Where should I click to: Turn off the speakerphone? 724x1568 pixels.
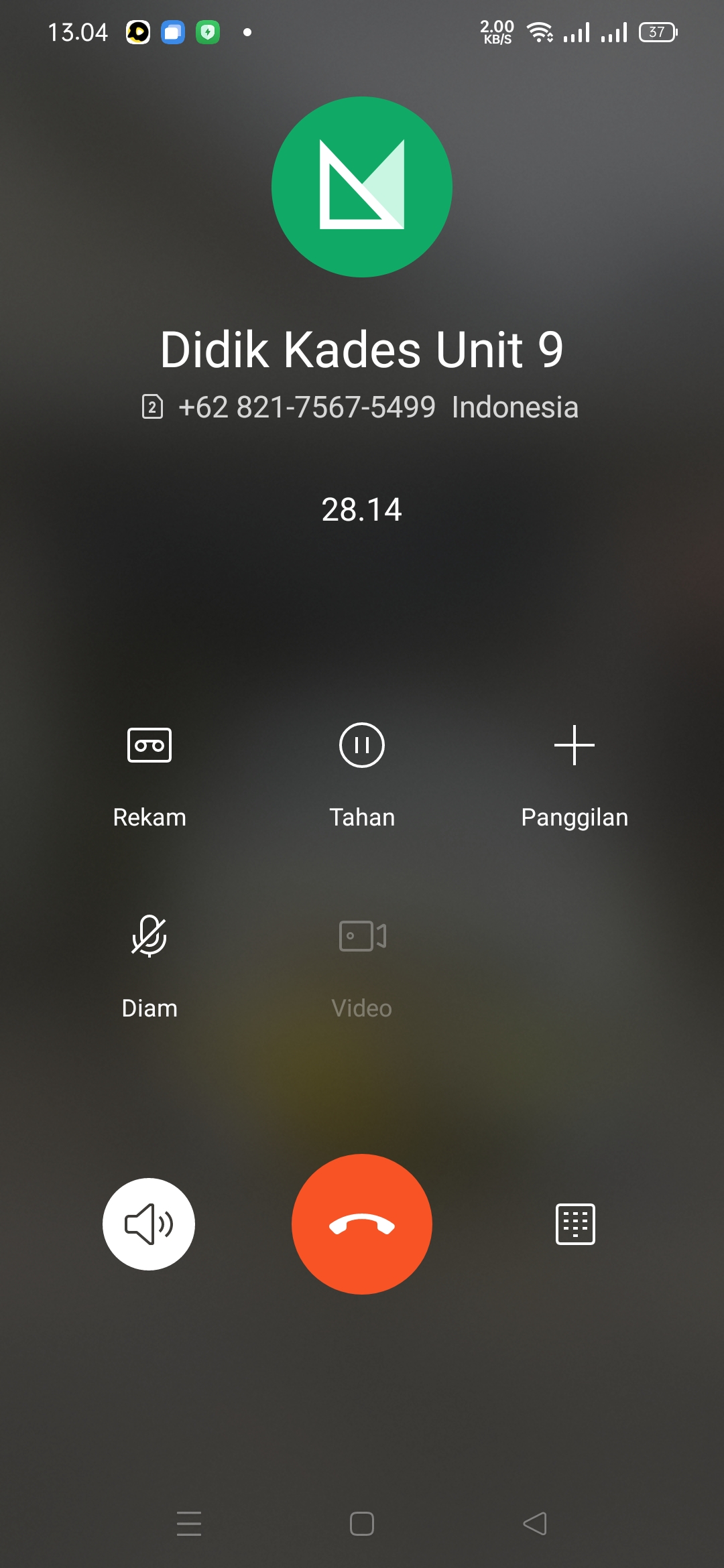click(x=149, y=1224)
